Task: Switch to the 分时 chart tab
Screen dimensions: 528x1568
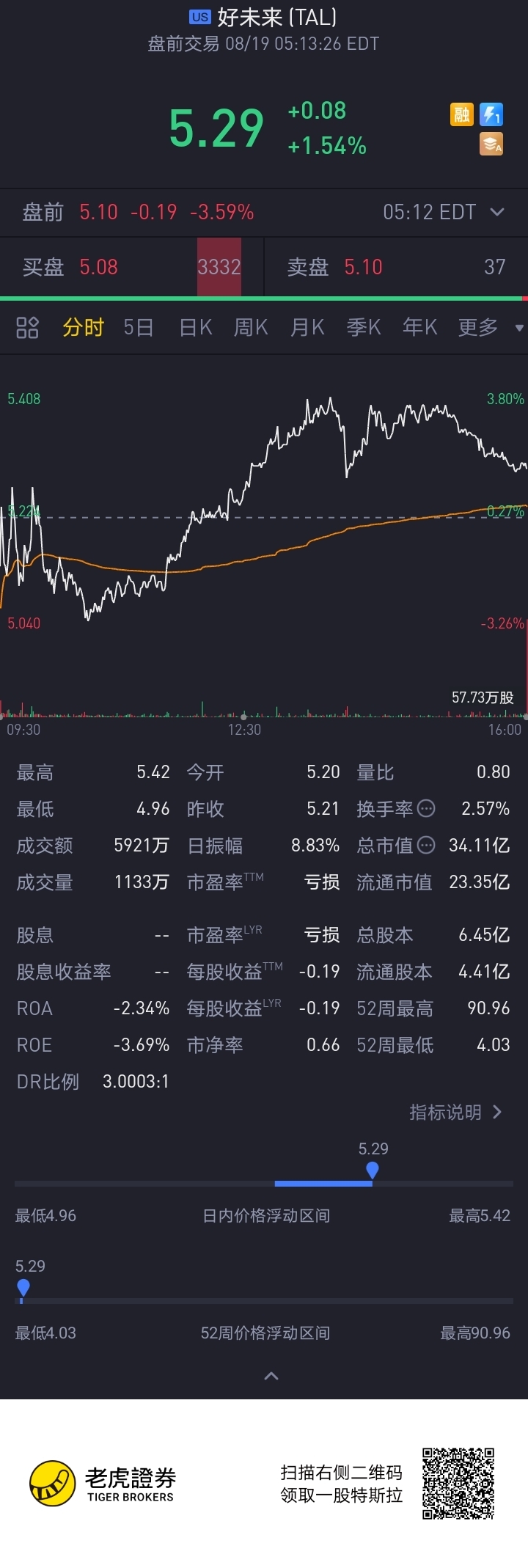Action: coord(83,328)
